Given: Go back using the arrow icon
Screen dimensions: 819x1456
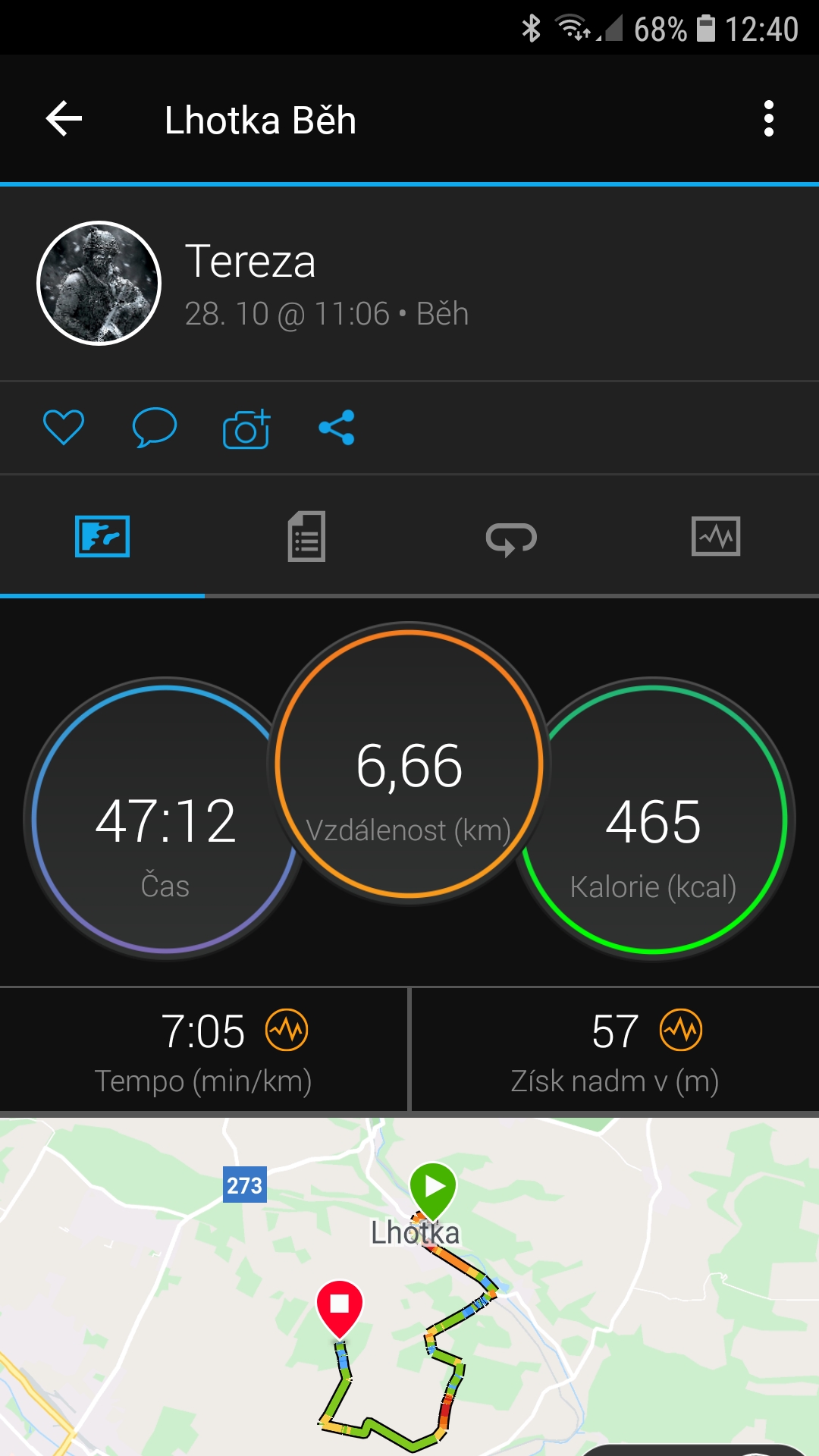Looking at the screenshot, I should [x=64, y=119].
